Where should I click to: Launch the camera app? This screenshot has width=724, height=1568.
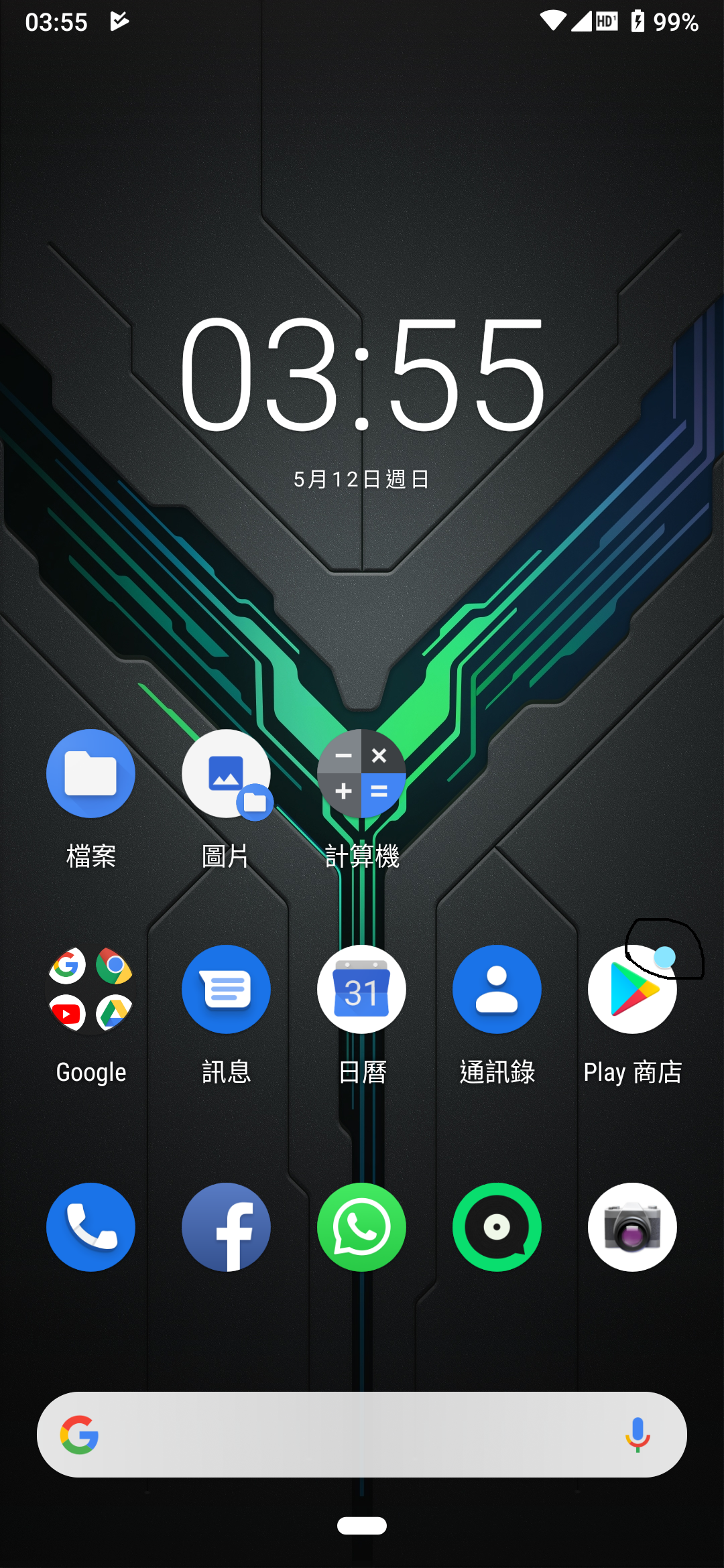[632, 1227]
